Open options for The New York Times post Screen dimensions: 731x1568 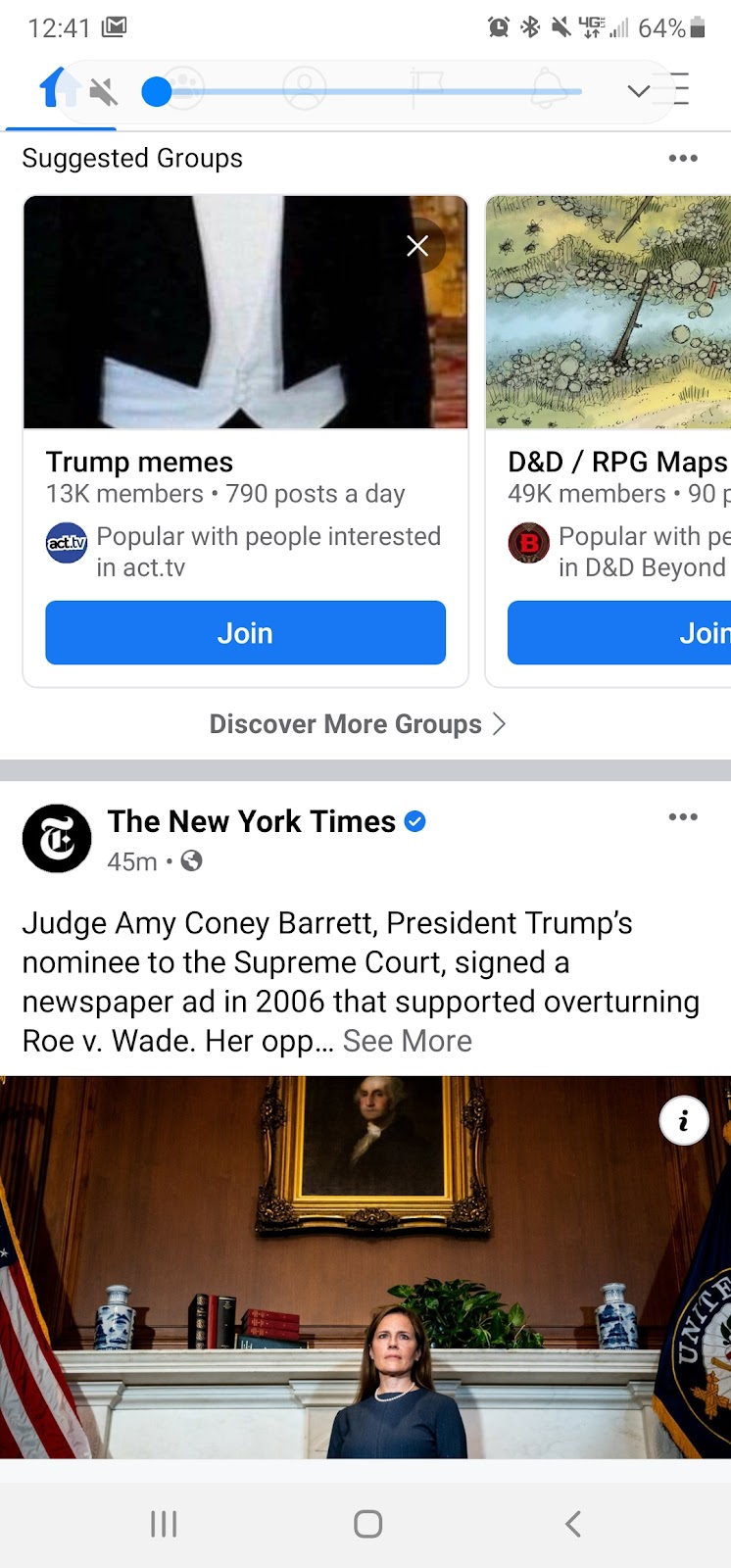tap(682, 817)
